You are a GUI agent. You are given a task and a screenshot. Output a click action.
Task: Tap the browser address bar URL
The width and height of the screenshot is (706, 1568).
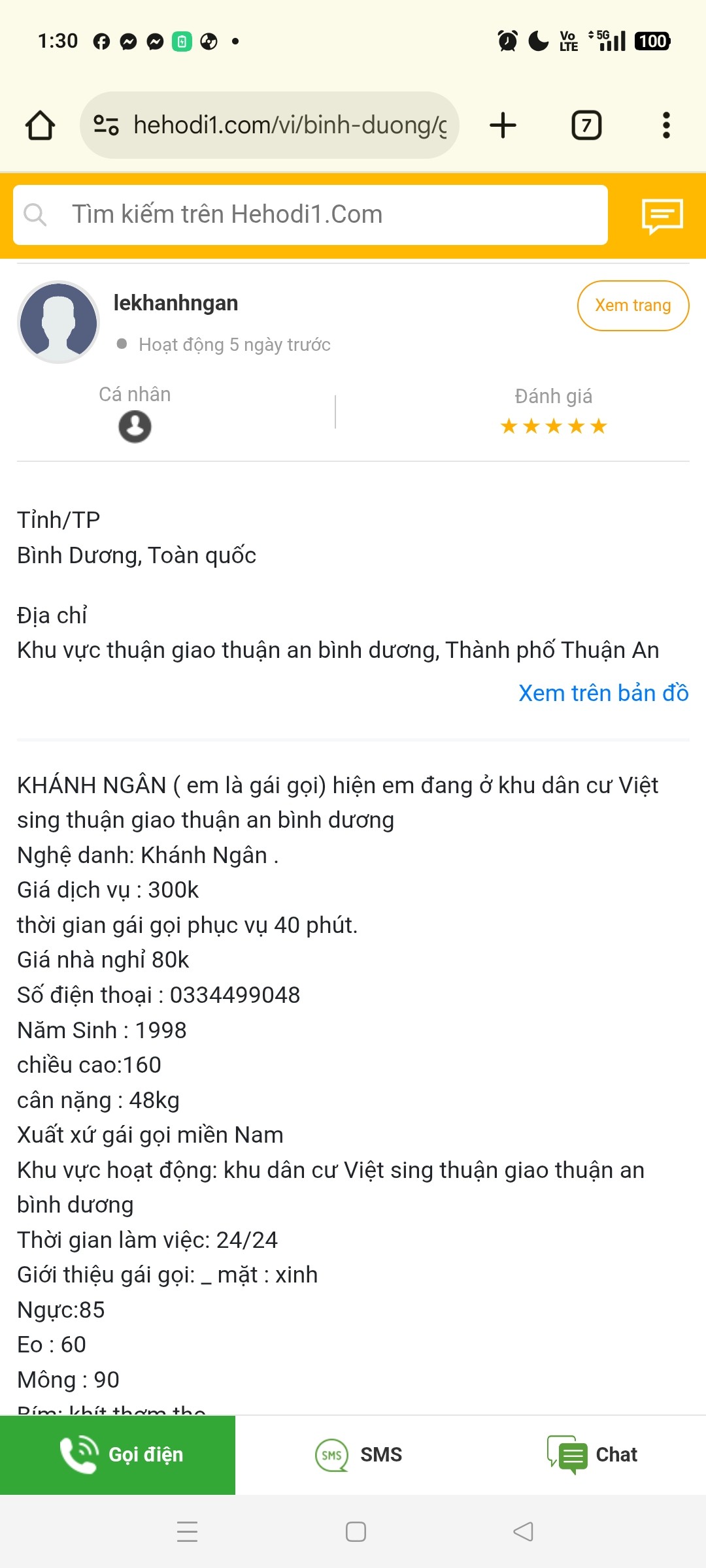(289, 125)
